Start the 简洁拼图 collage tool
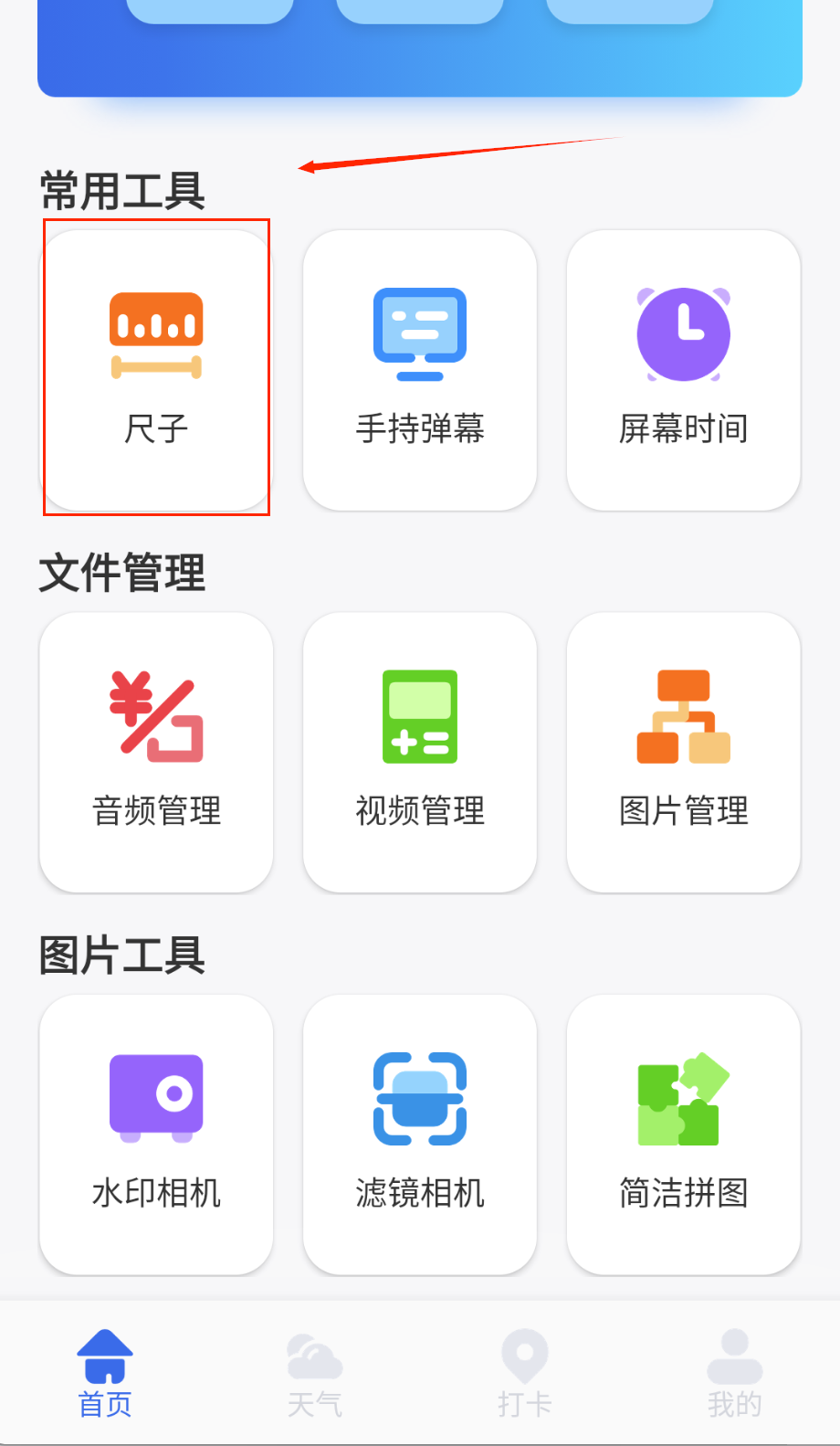Screen dimensions: 840x1446 (683, 1133)
